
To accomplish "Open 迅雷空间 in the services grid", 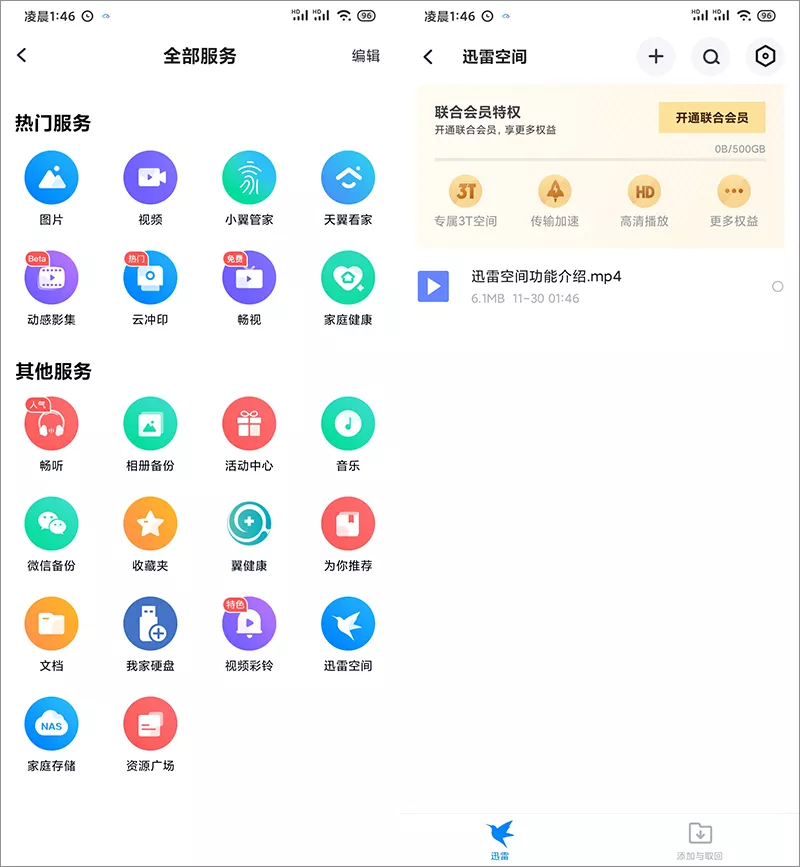I will pos(348,624).
